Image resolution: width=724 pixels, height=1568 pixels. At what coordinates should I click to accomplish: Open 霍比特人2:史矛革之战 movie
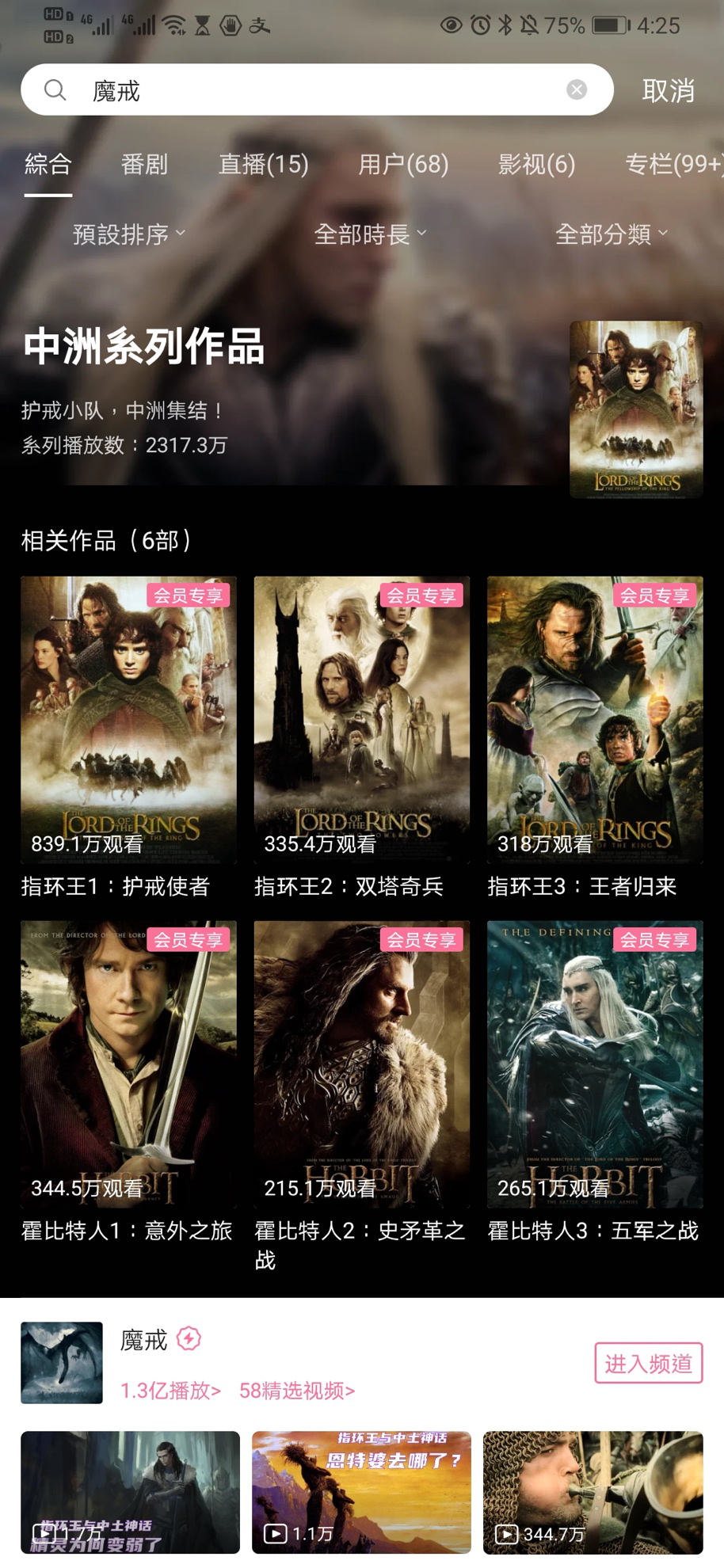(361, 1065)
